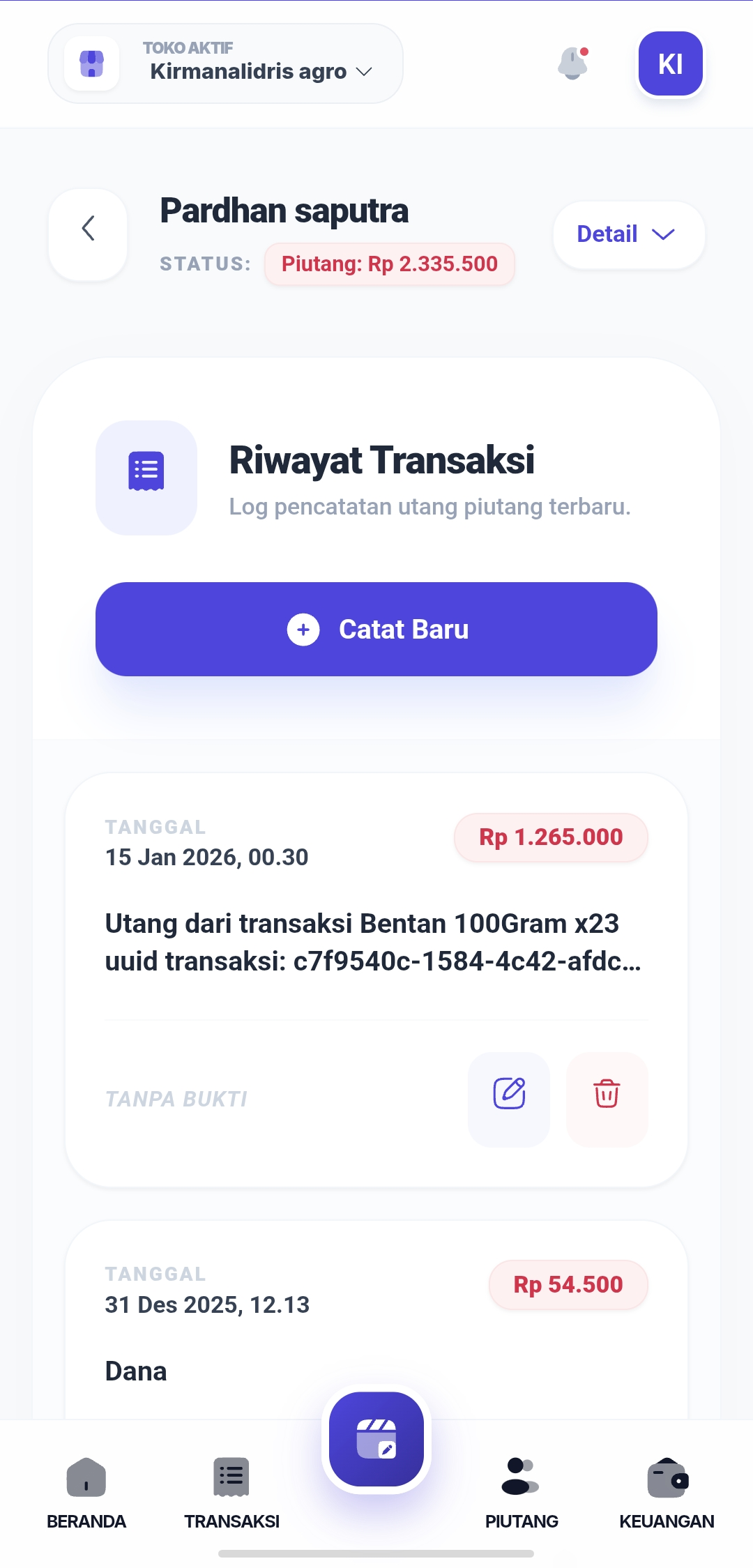Expand the Detail dropdown
Screen dimensions: 753x1568
click(628, 234)
